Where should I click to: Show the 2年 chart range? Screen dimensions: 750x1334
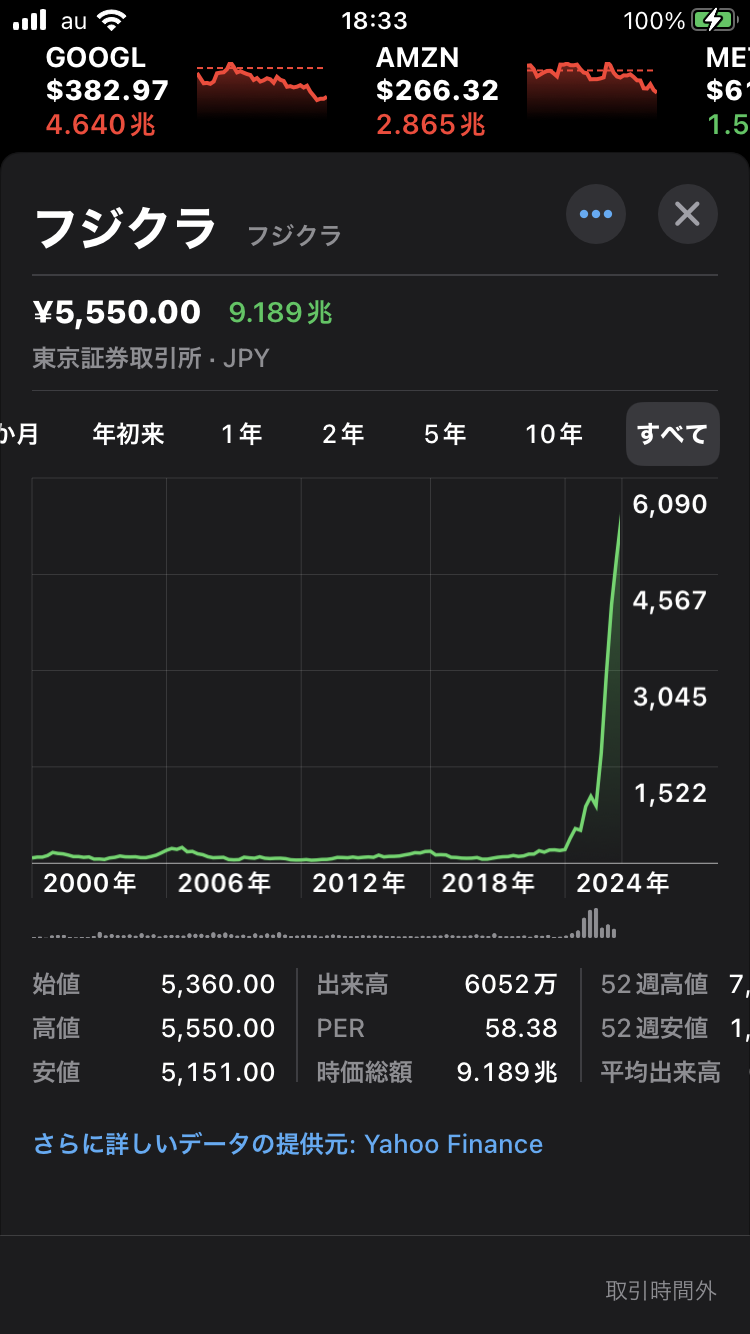(343, 434)
